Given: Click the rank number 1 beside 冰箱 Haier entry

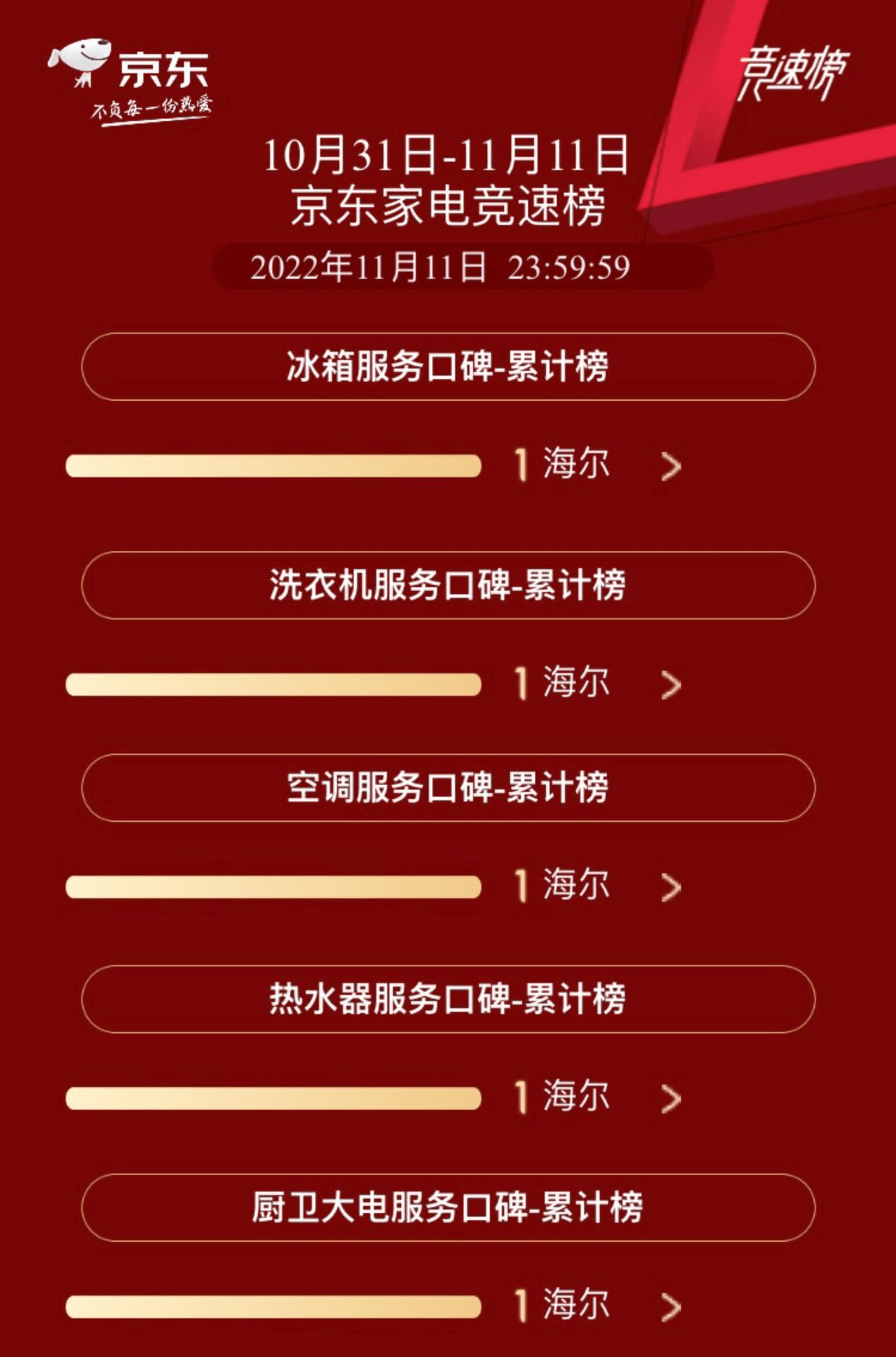Looking at the screenshot, I should 522,464.
